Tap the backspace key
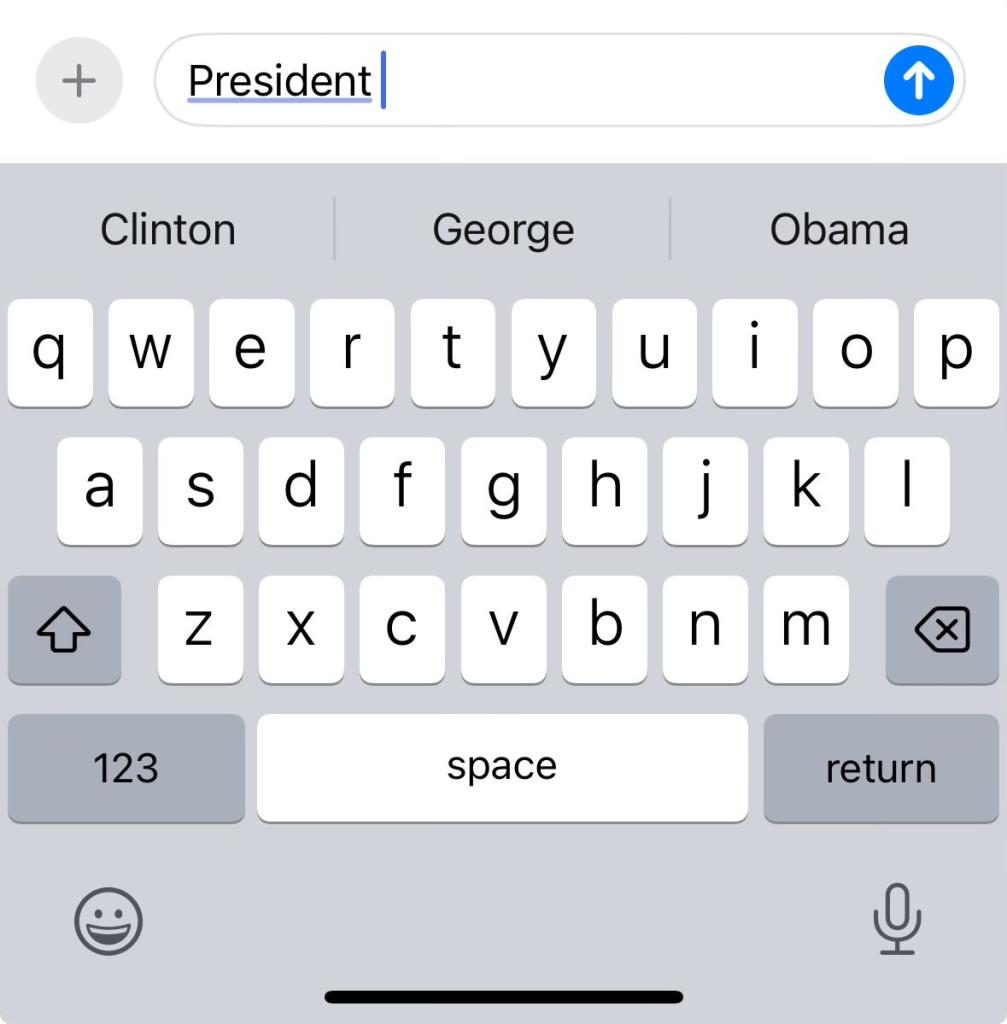1007x1024 pixels. coord(942,630)
